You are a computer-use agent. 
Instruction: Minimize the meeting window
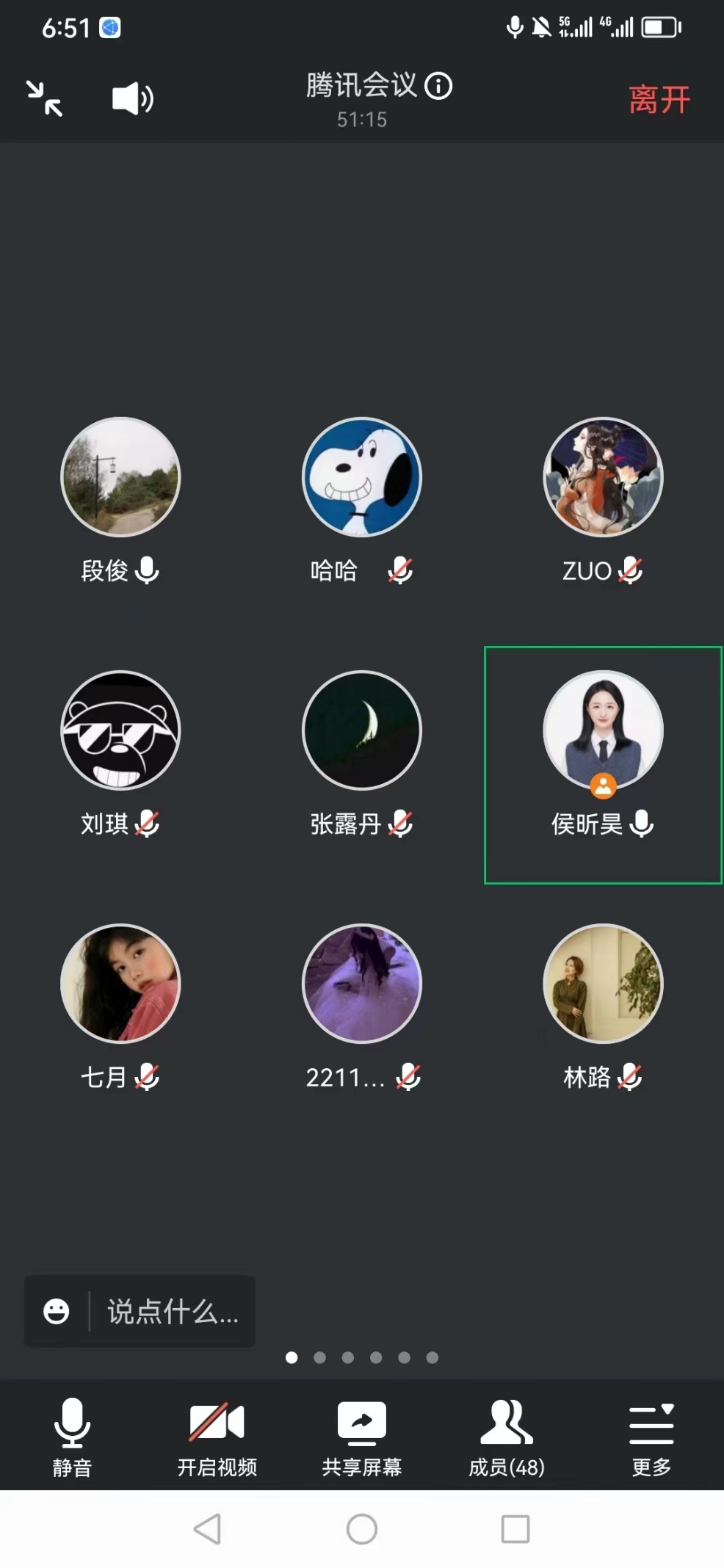[45, 98]
